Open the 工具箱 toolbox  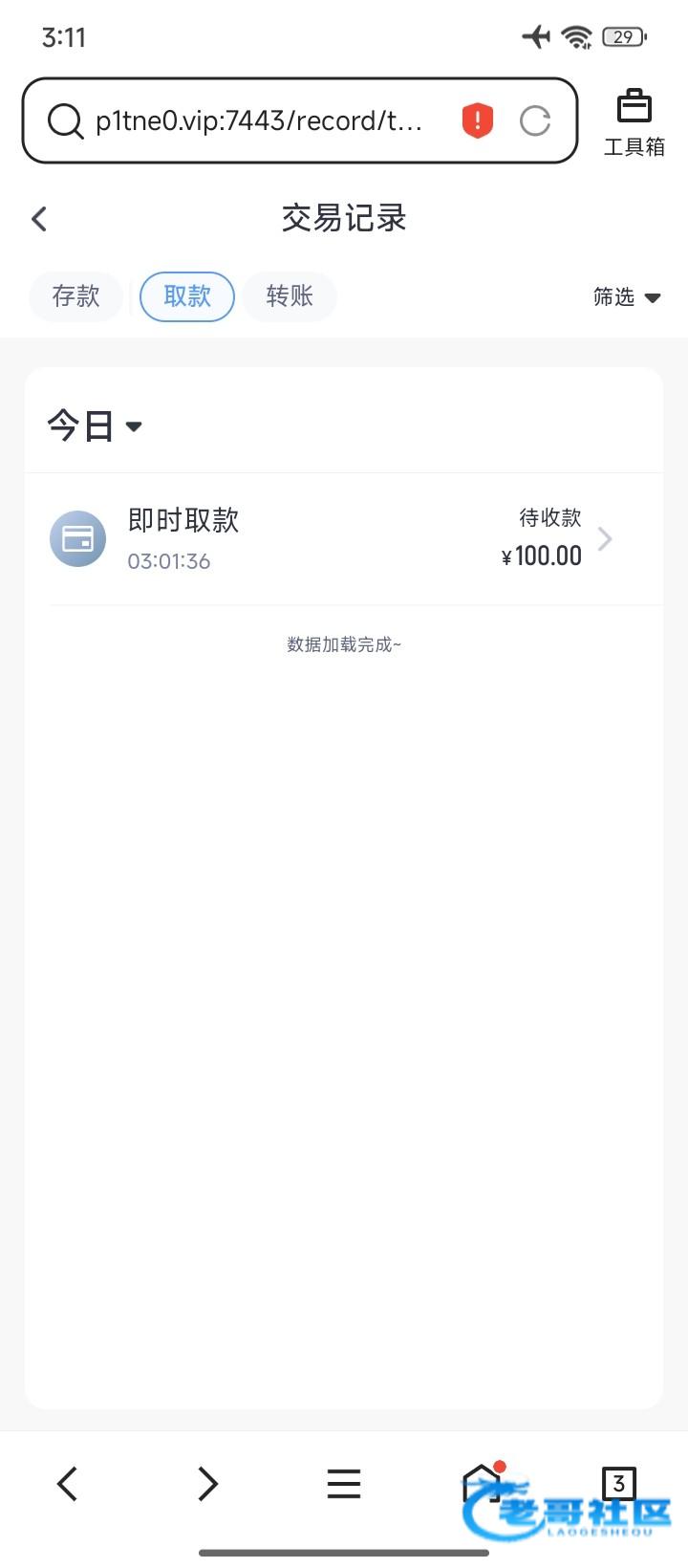[634, 121]
